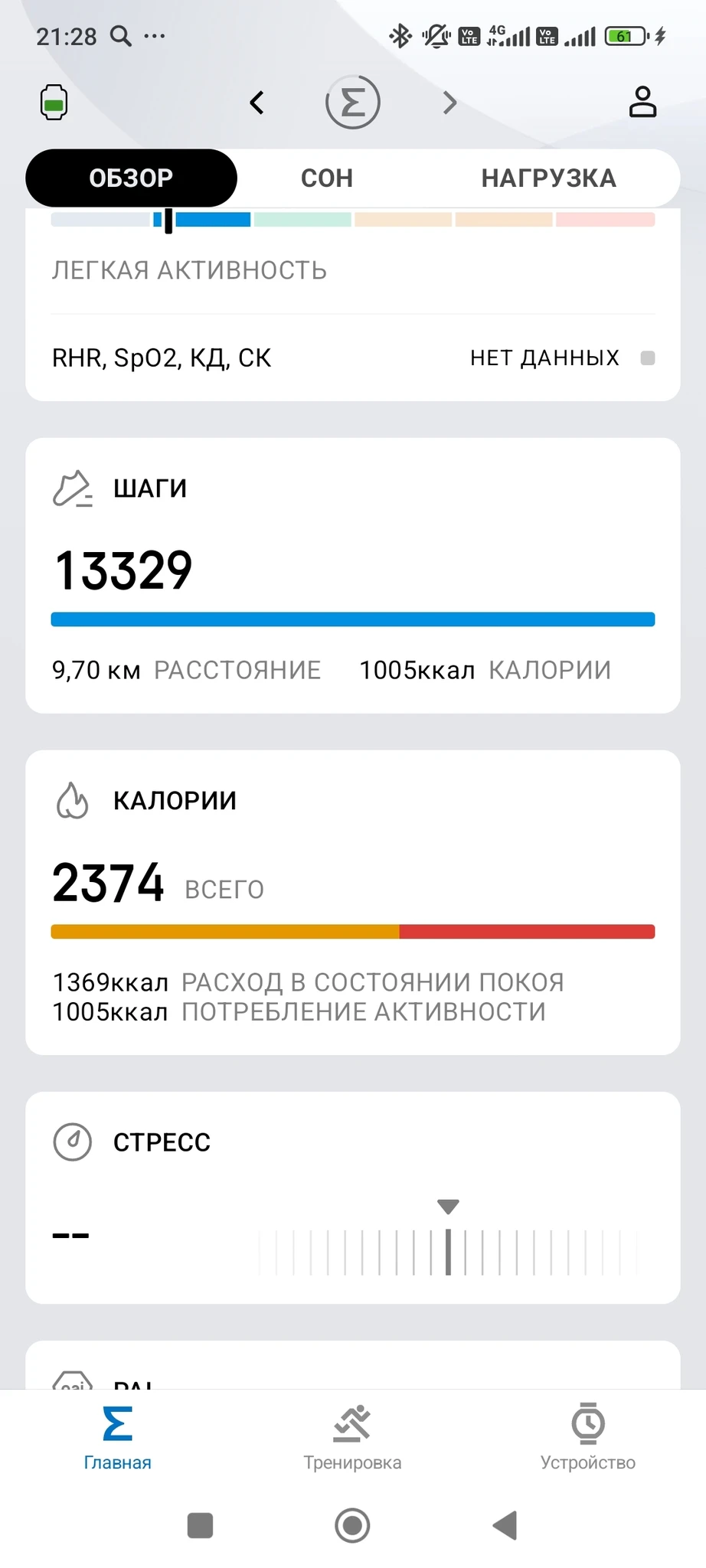Switch to the СОН tab

click(327, 178)
